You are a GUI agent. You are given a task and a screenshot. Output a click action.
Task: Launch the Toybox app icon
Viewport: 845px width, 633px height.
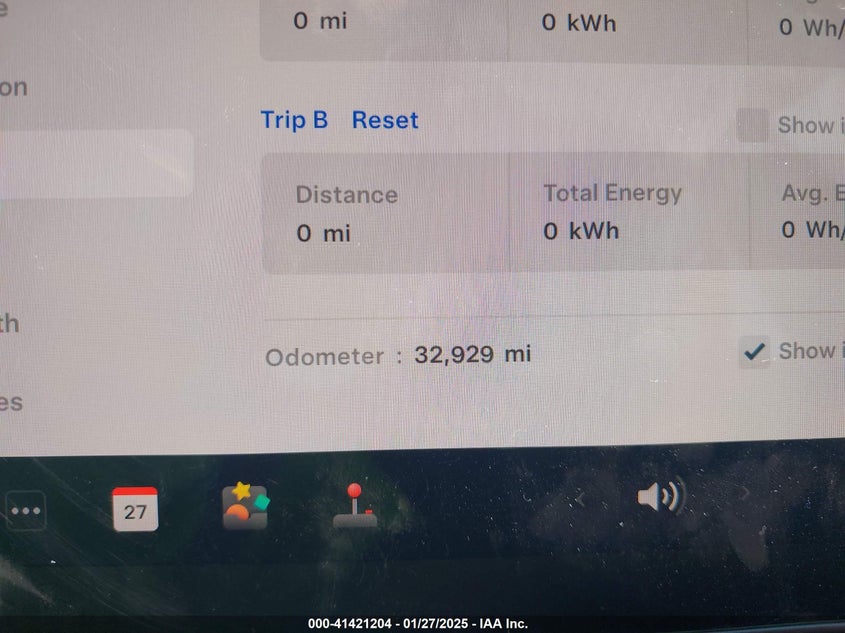[x=245, y=506]
